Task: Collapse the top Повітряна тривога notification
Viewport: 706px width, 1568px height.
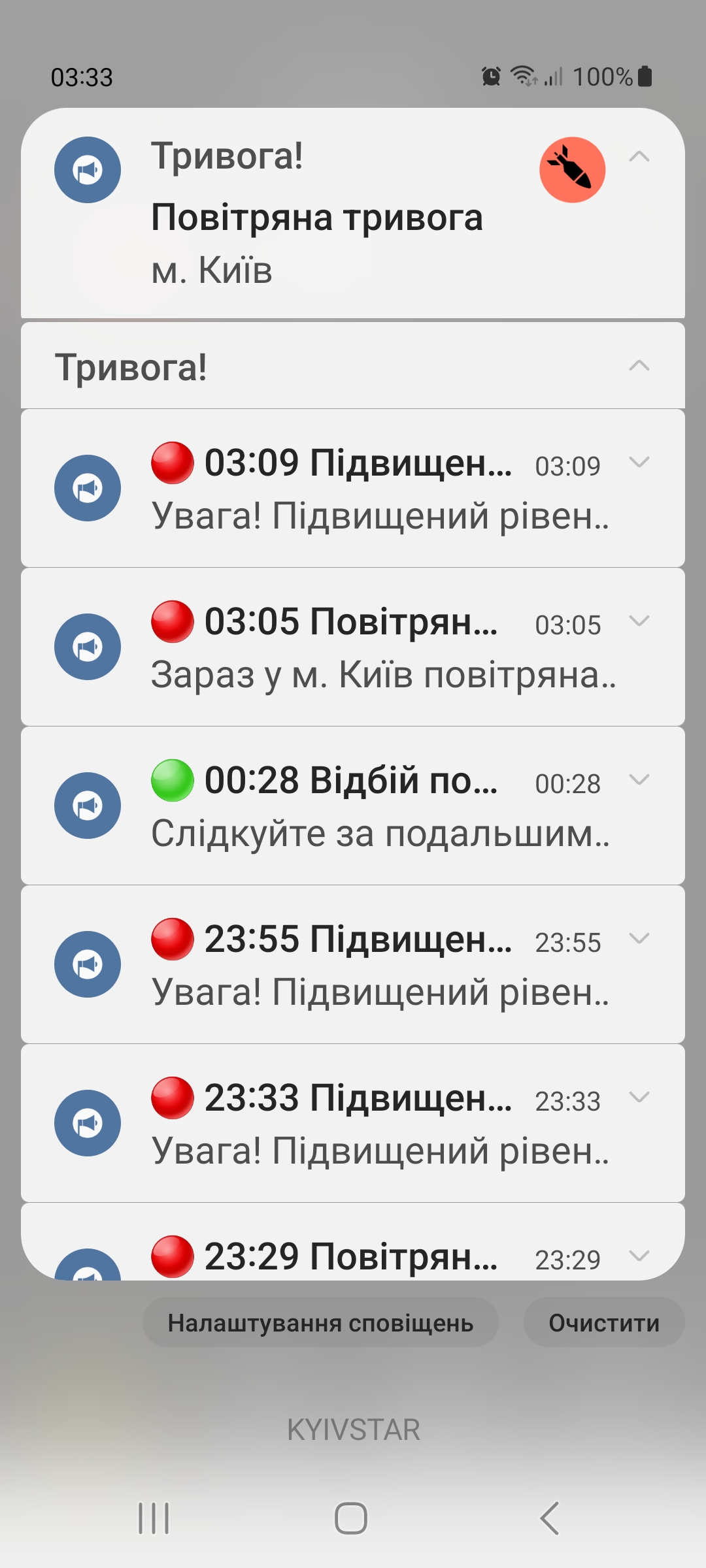Action: click(x=639, y=157)
